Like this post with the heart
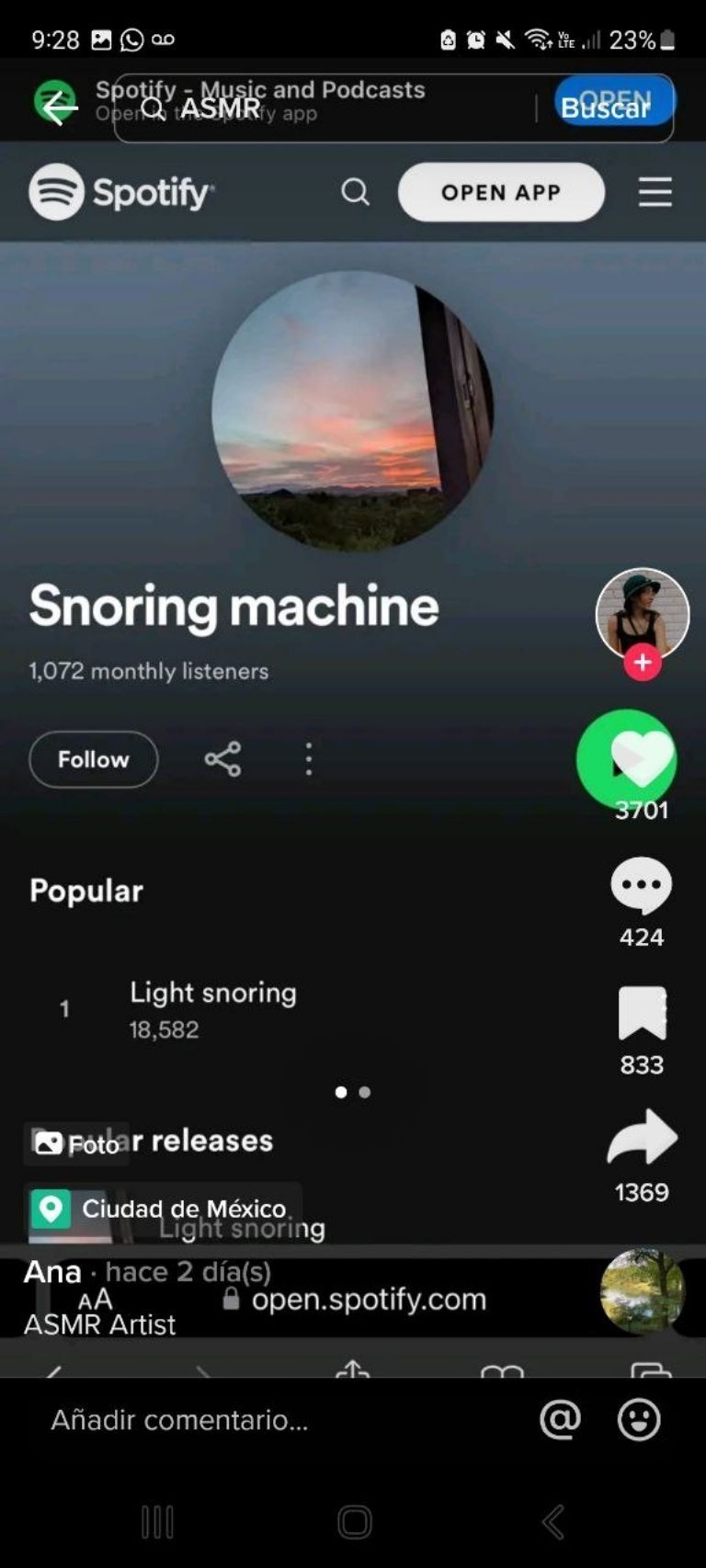 (x=640, y=759)
